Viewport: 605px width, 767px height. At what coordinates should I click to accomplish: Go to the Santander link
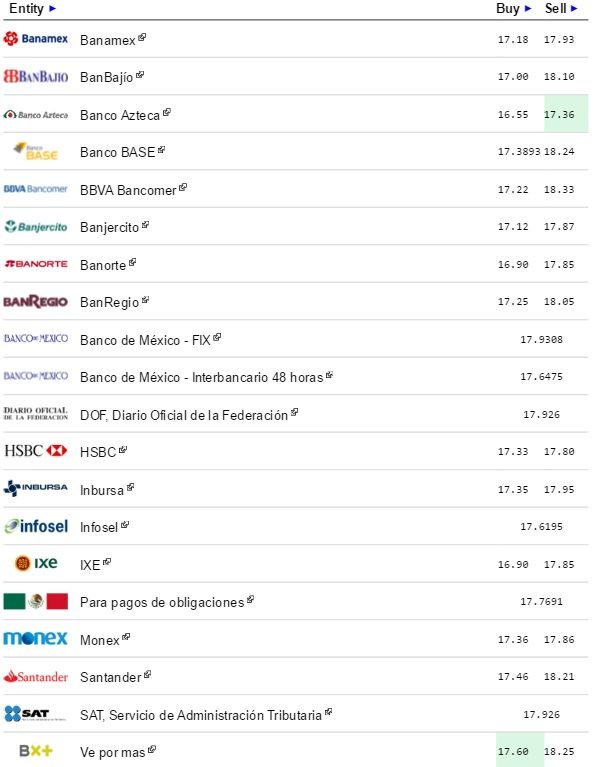(110, 677)
